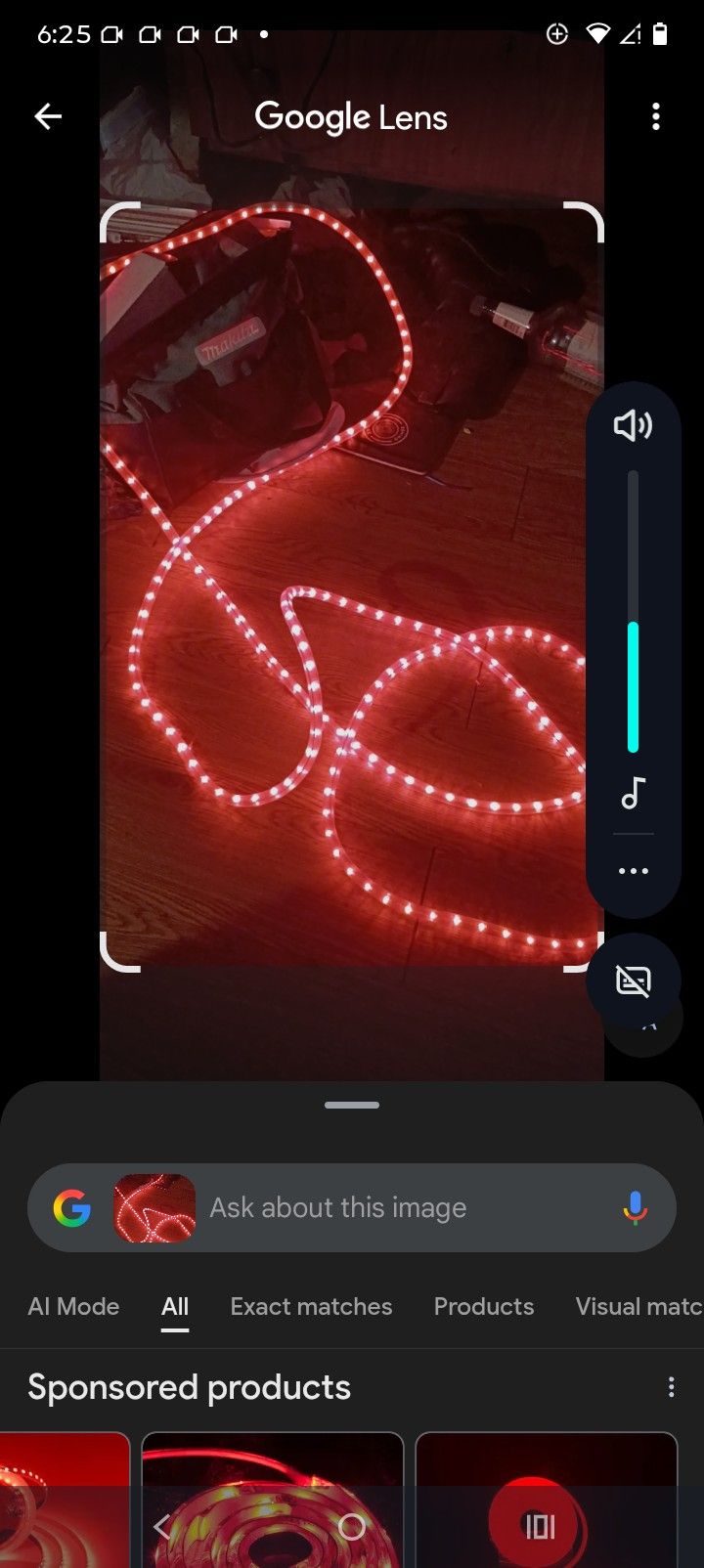Mute media with the volume speaker icon
Screen dimensions: 704x1568
coord(633,425)
